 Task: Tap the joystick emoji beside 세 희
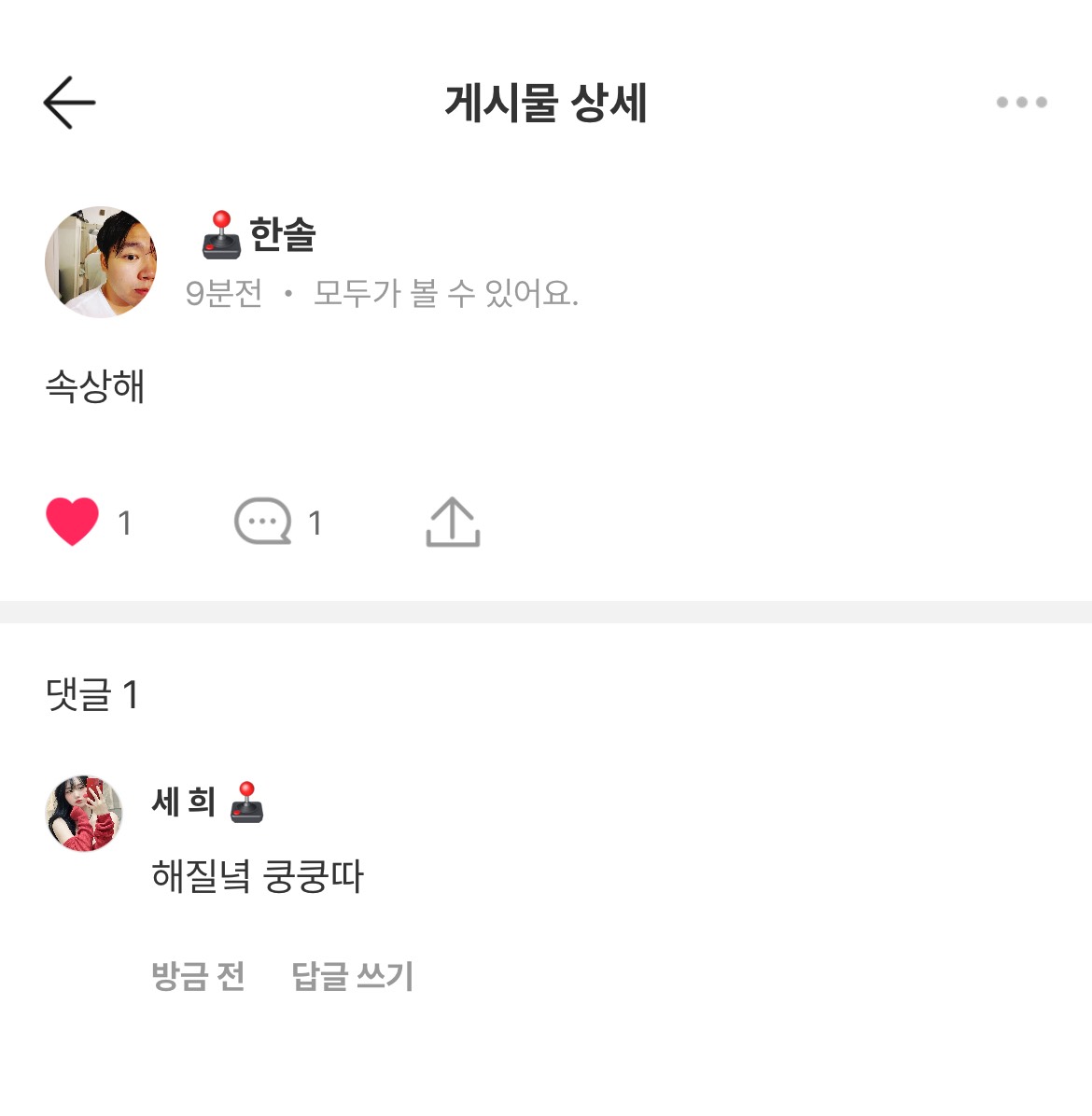click(x=246, y=804)
